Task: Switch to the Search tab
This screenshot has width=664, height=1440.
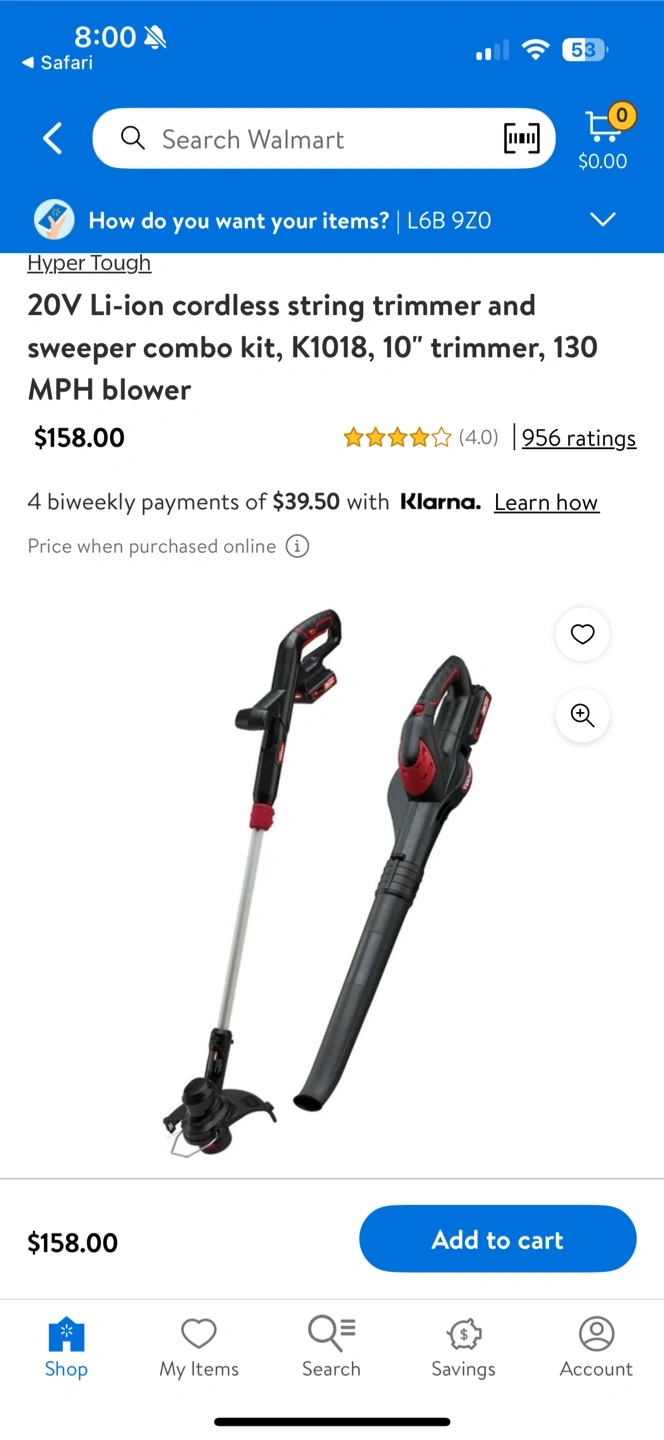Action: tap(331, 1346)
